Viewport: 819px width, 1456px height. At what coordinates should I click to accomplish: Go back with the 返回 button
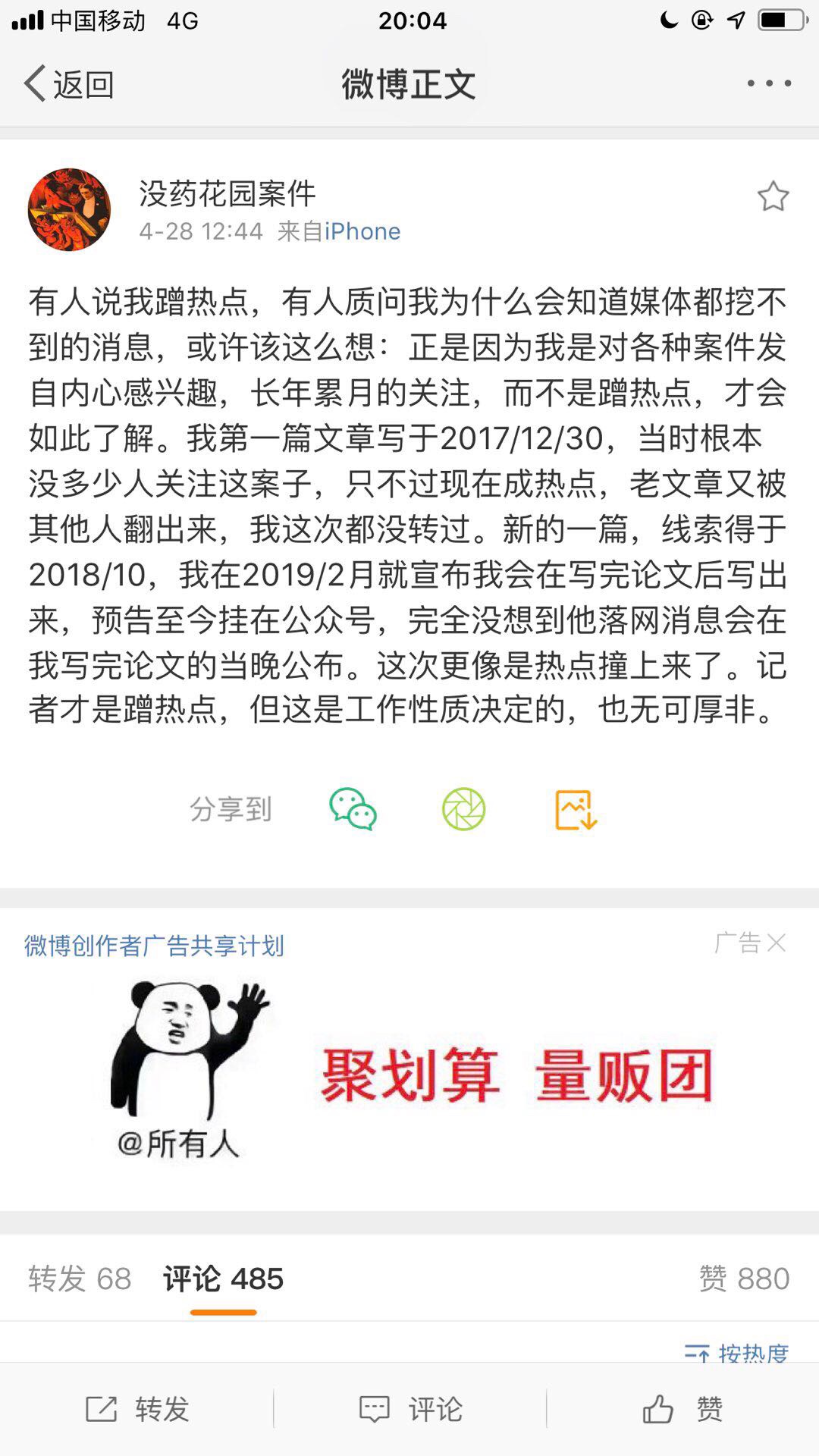click(x=68, y=83)
